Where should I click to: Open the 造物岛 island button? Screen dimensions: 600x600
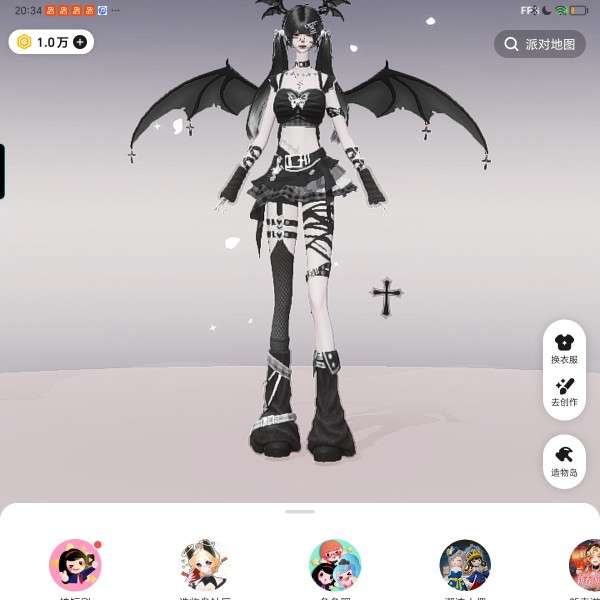pyautogui.click(x=564, y=461)
